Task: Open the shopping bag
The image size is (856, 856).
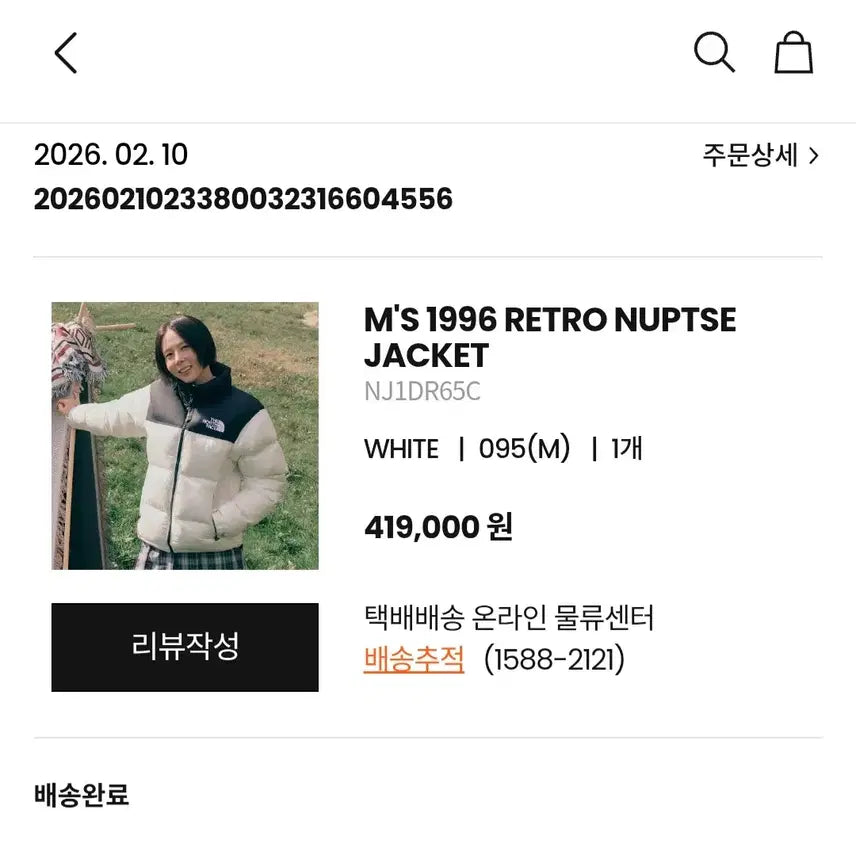Action: click(793, 52)
